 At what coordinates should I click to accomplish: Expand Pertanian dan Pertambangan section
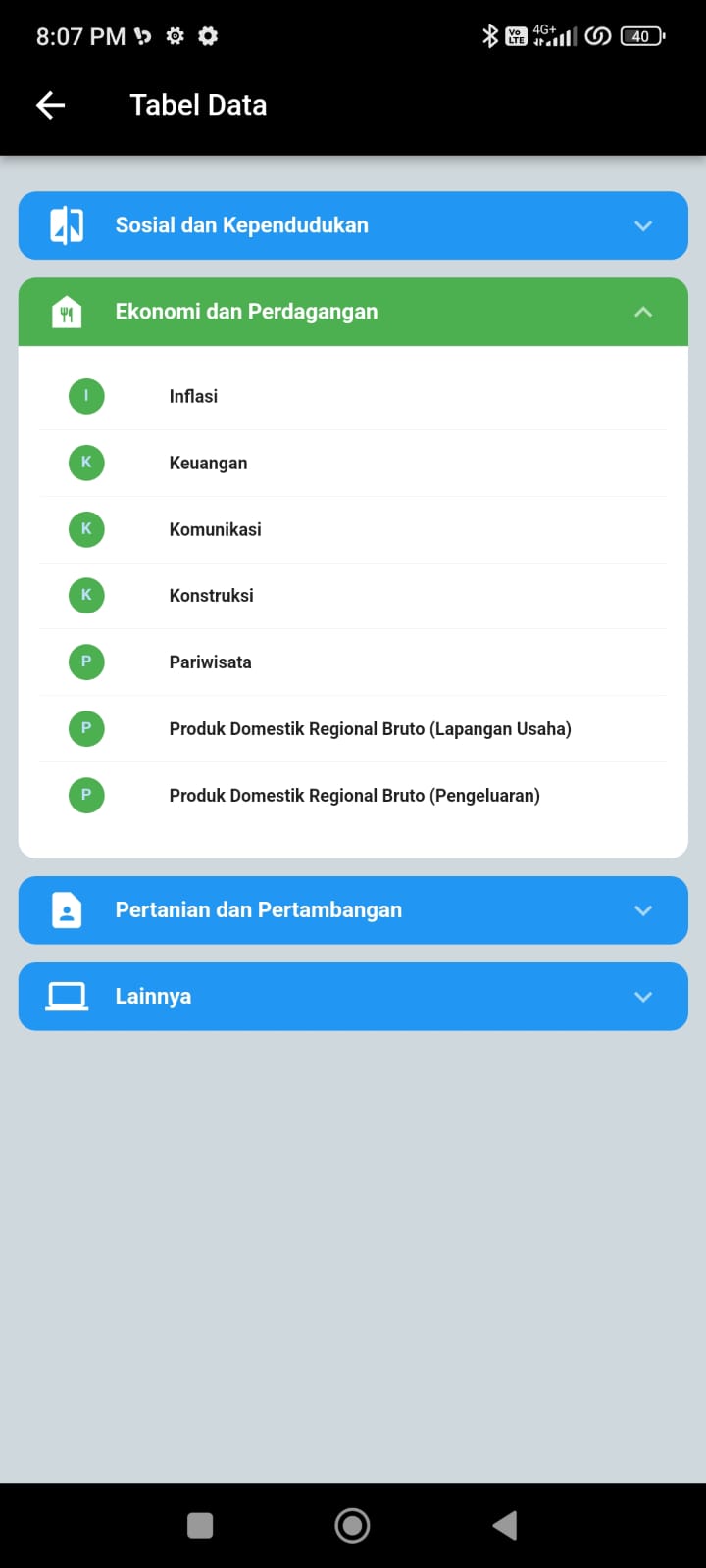coord(353,910)
